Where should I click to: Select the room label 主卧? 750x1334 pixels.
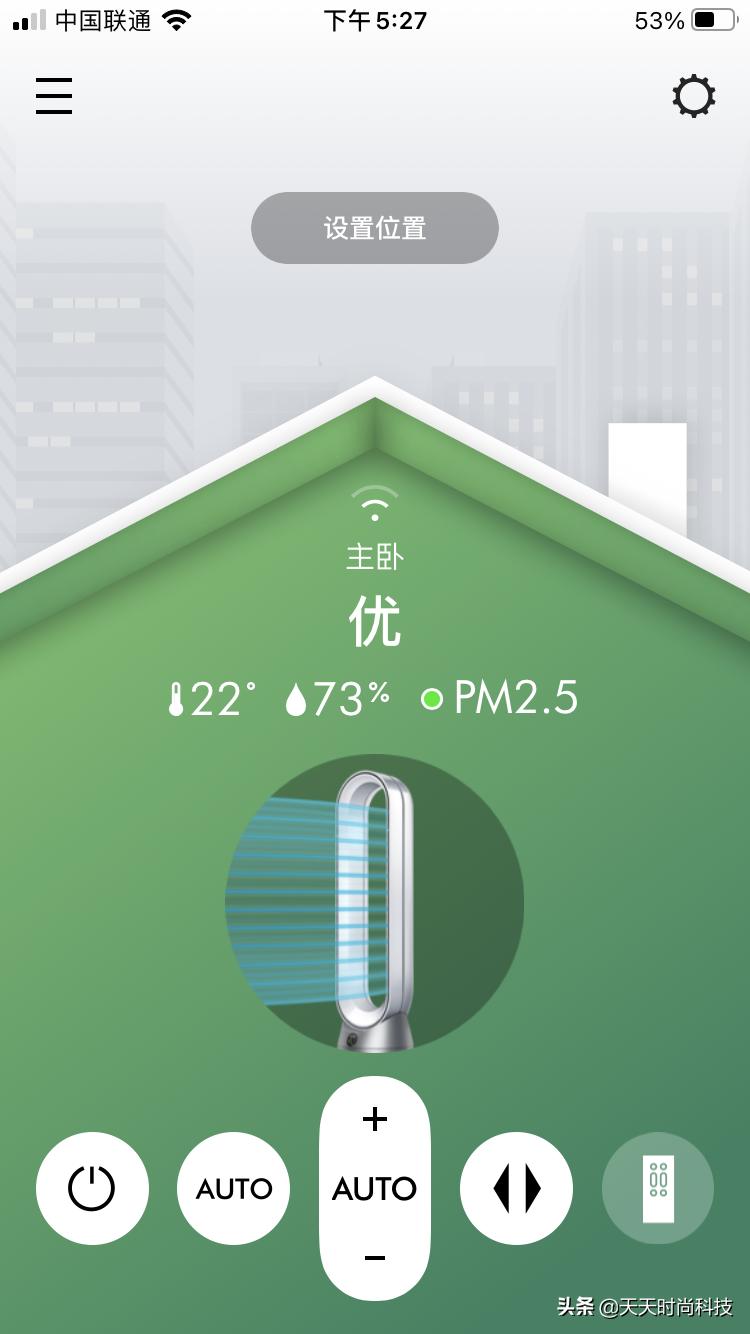[x=374, y=557]
